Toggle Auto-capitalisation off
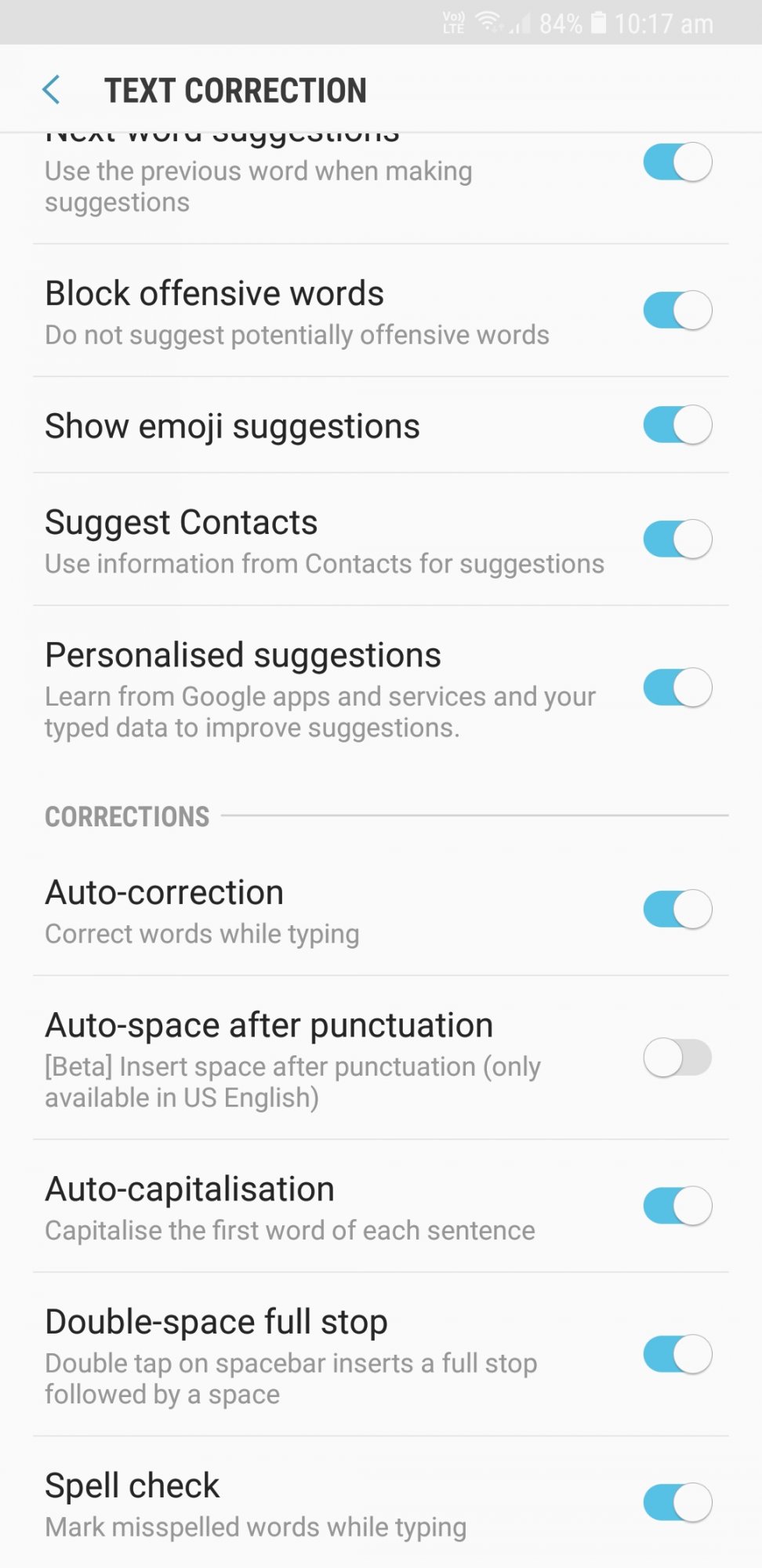 [x=677, y=1206]
